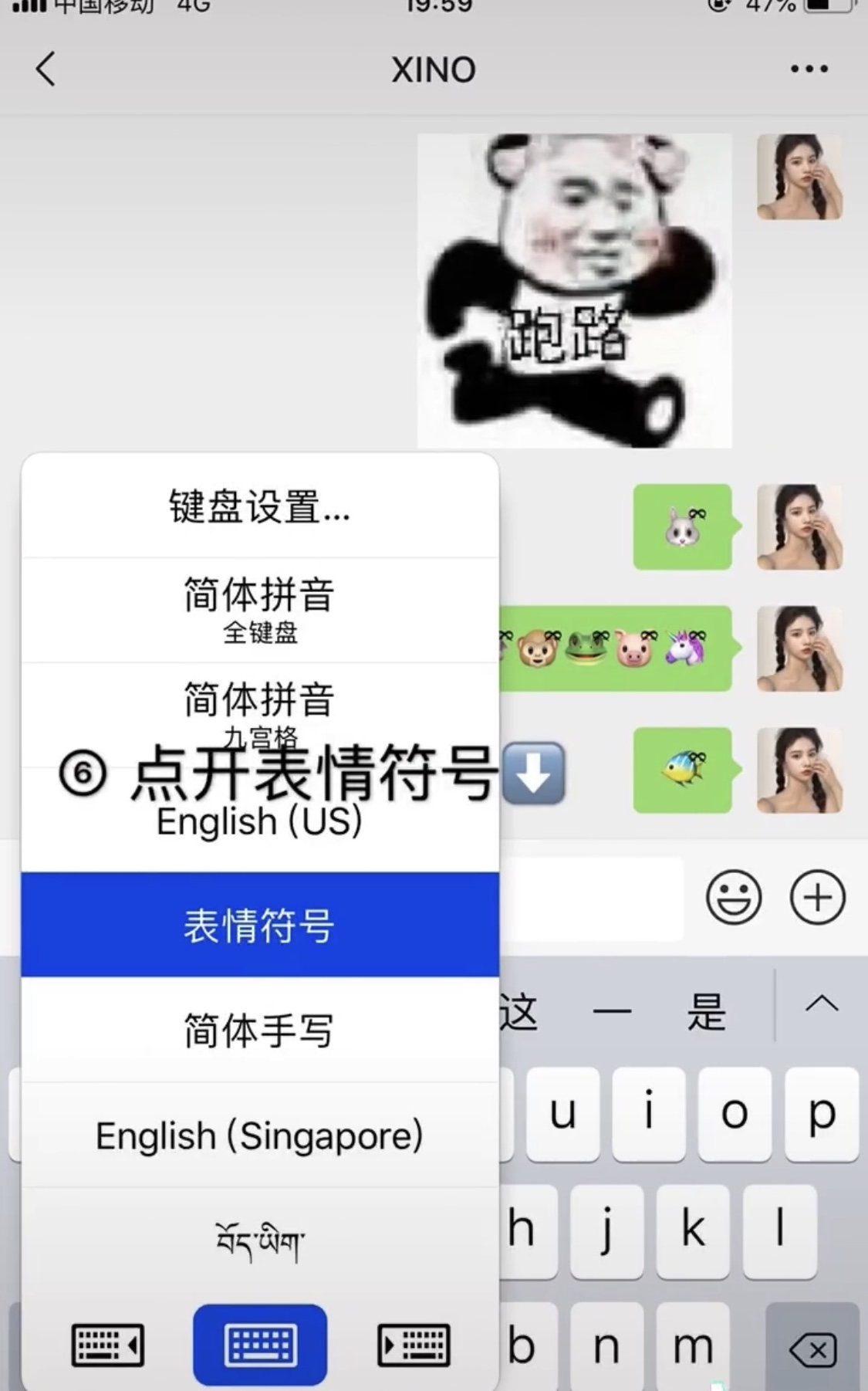
Task: Tap the backspace key on the keyboard
Action: pos(811,1348)
